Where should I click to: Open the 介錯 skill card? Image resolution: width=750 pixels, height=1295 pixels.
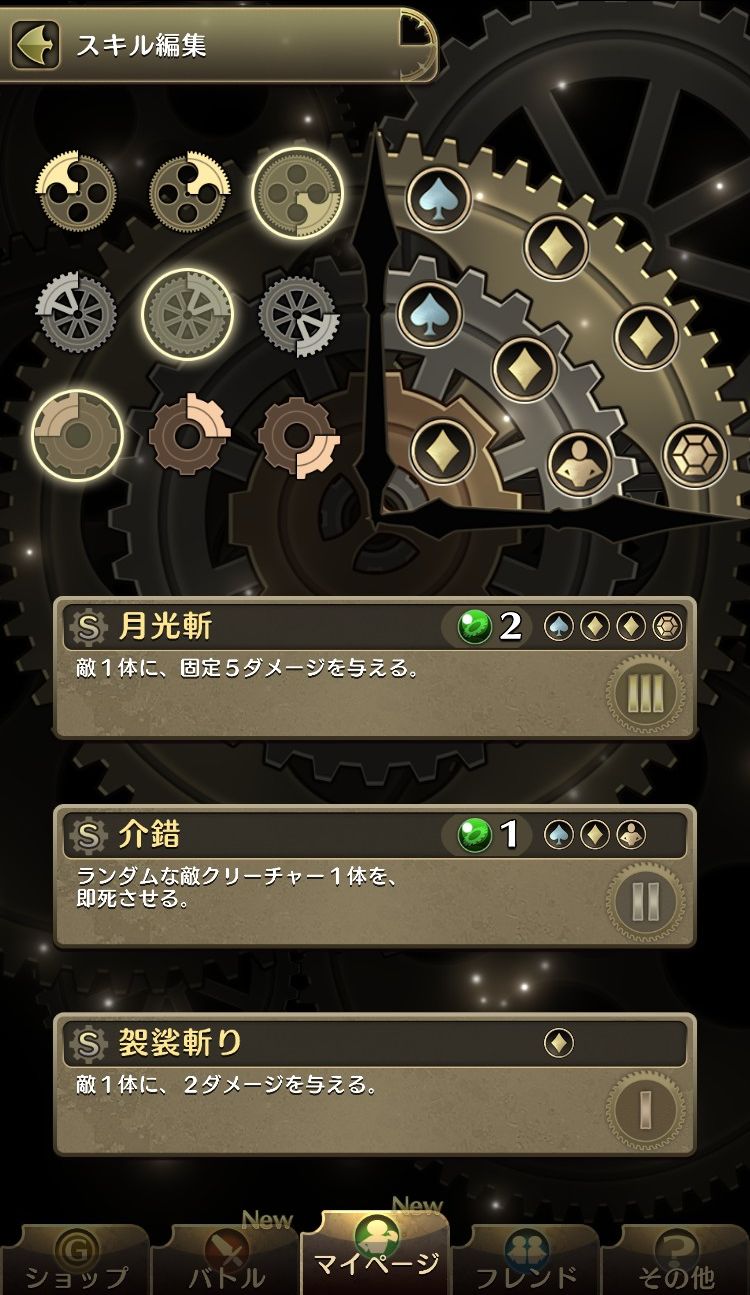(374, 875)
